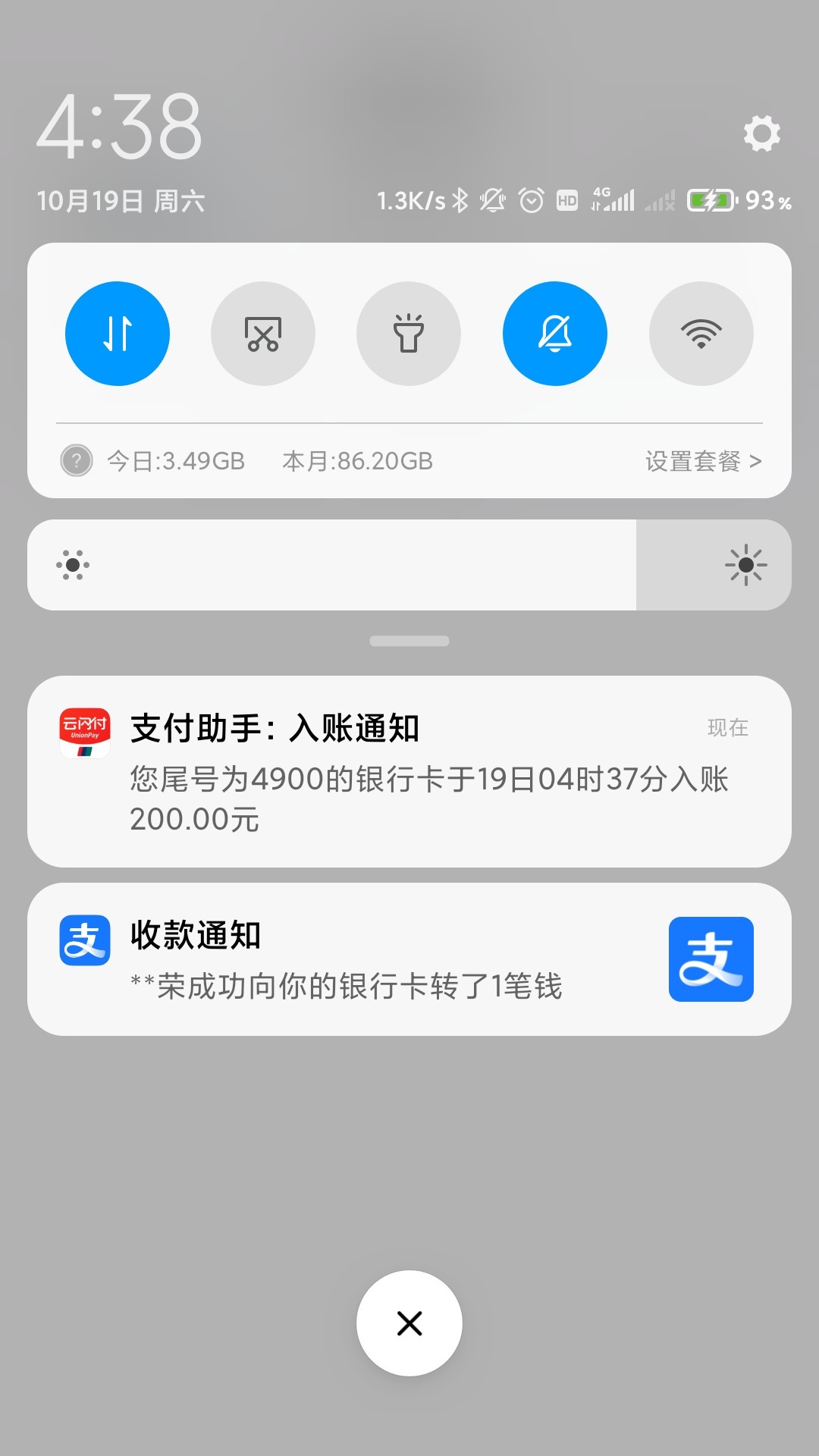This screenshot has height=1456, width=819.
Task: Open the Alipay 收款通知 notification
Action: click(409, 959)
